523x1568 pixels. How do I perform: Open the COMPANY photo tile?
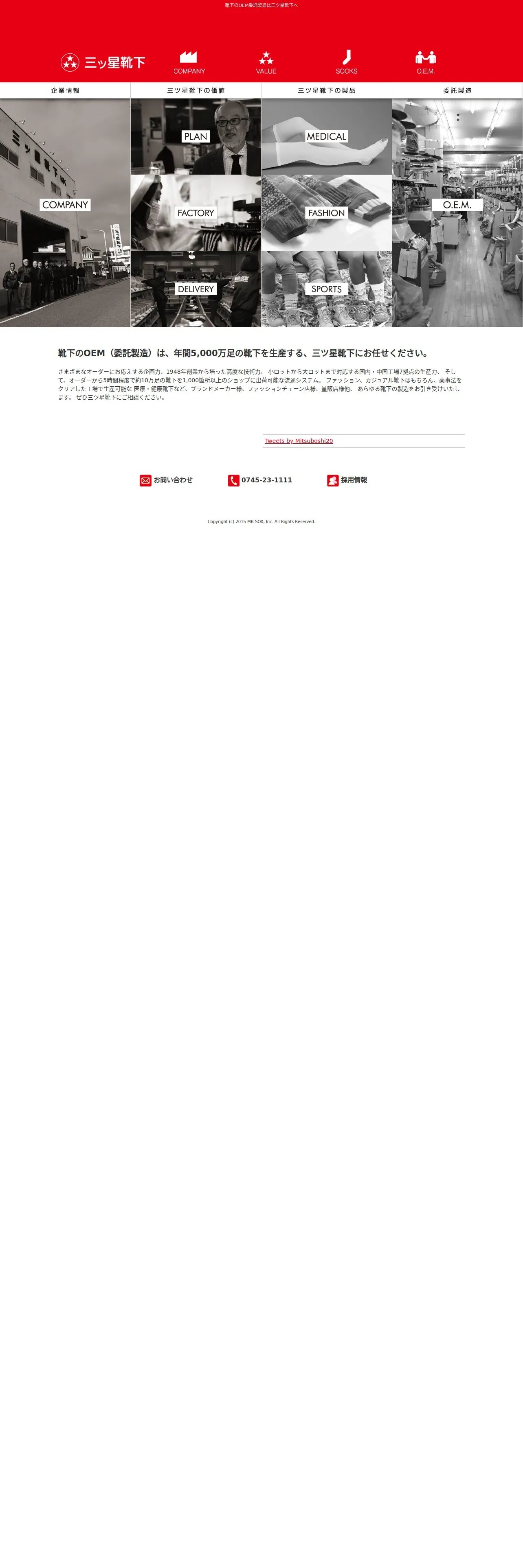(x=65, y=212)
